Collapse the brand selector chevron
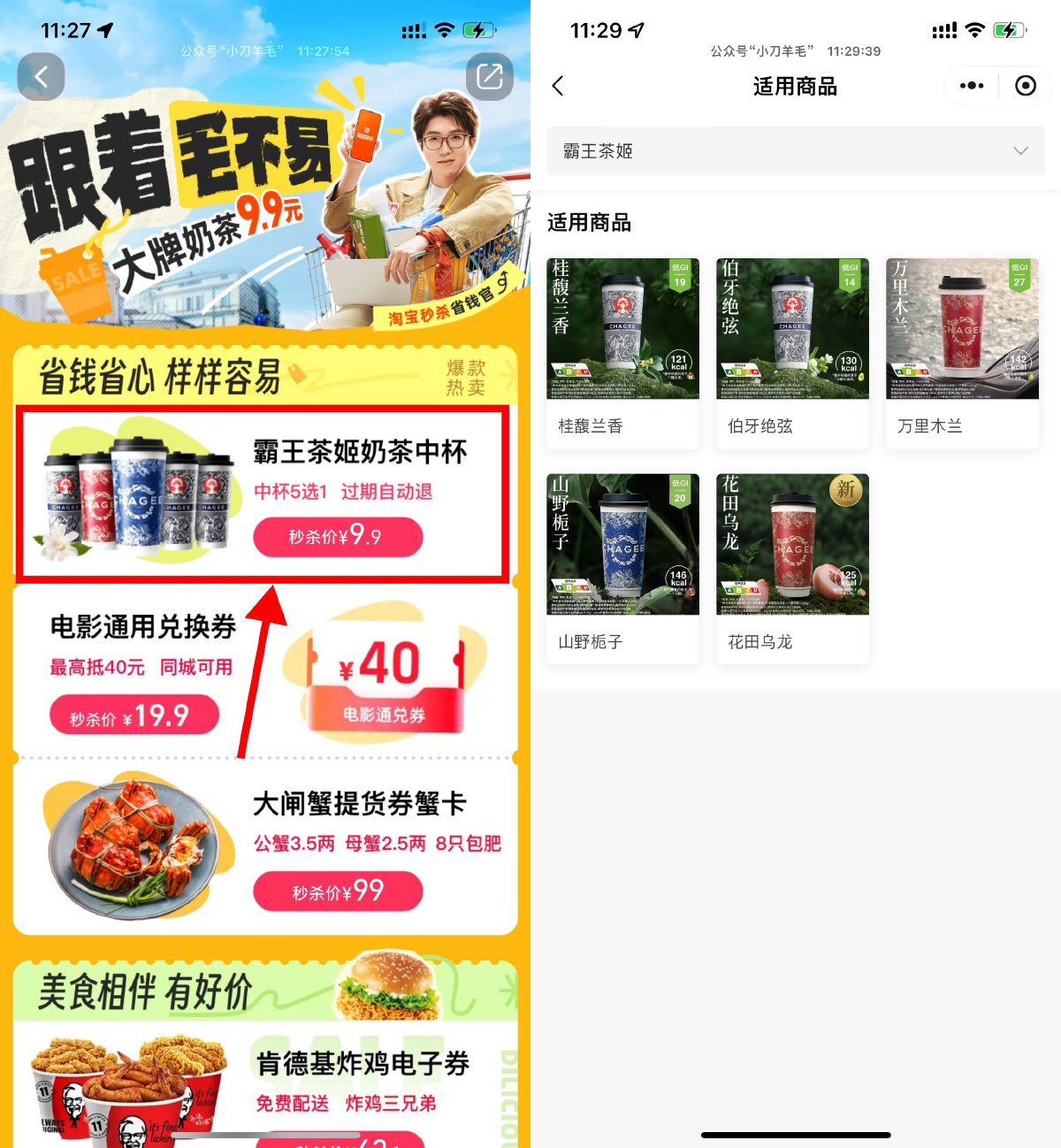 click(x=1020, y=150)
